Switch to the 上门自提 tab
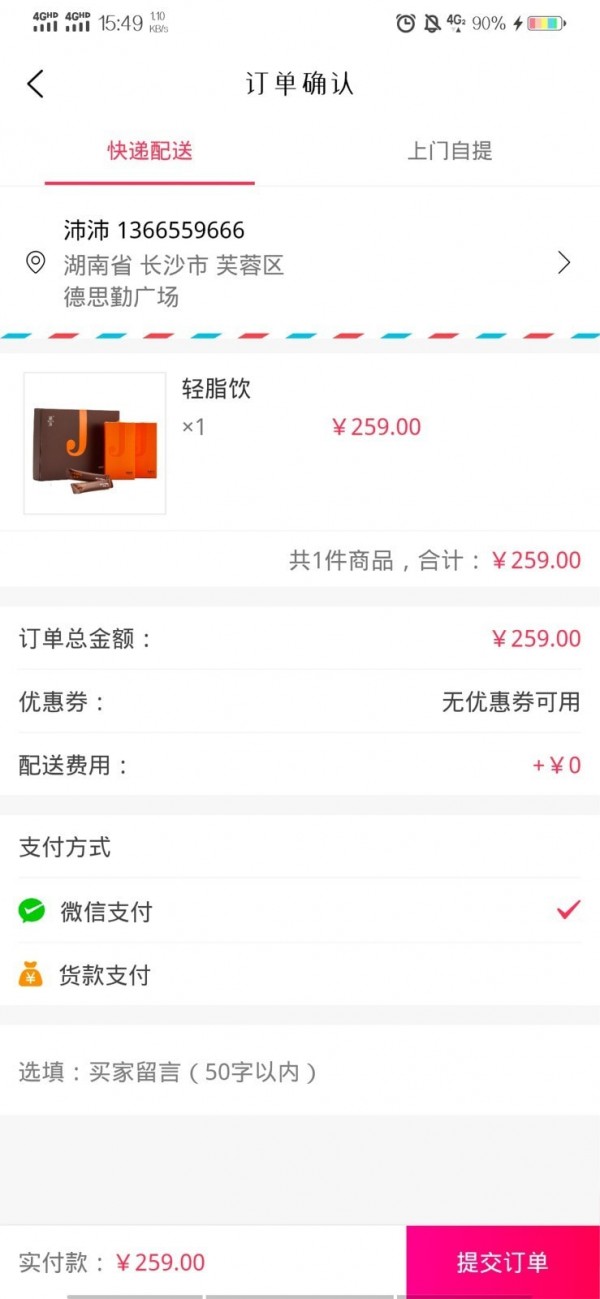The width and height of the screenshot is (600, 1299). coord(450,152)
